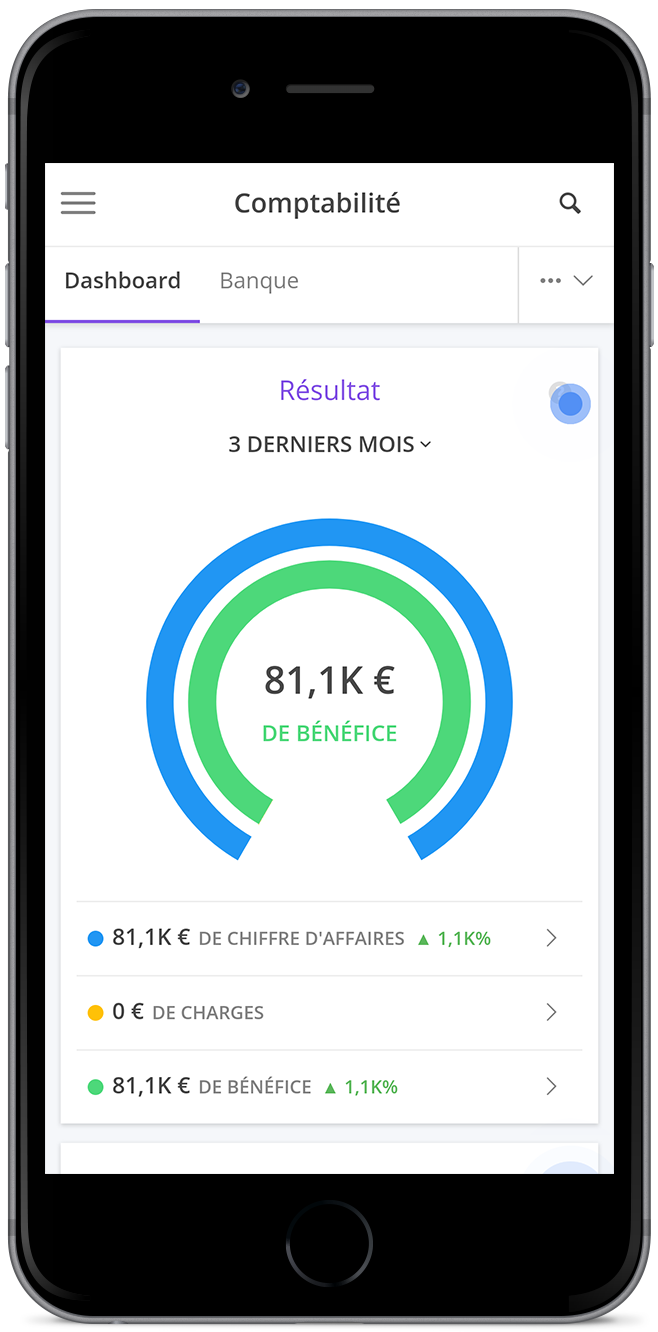Expand the three-dots more tabs dropdown
This screenshot has height=1332, width=658.
pos(566,281)
